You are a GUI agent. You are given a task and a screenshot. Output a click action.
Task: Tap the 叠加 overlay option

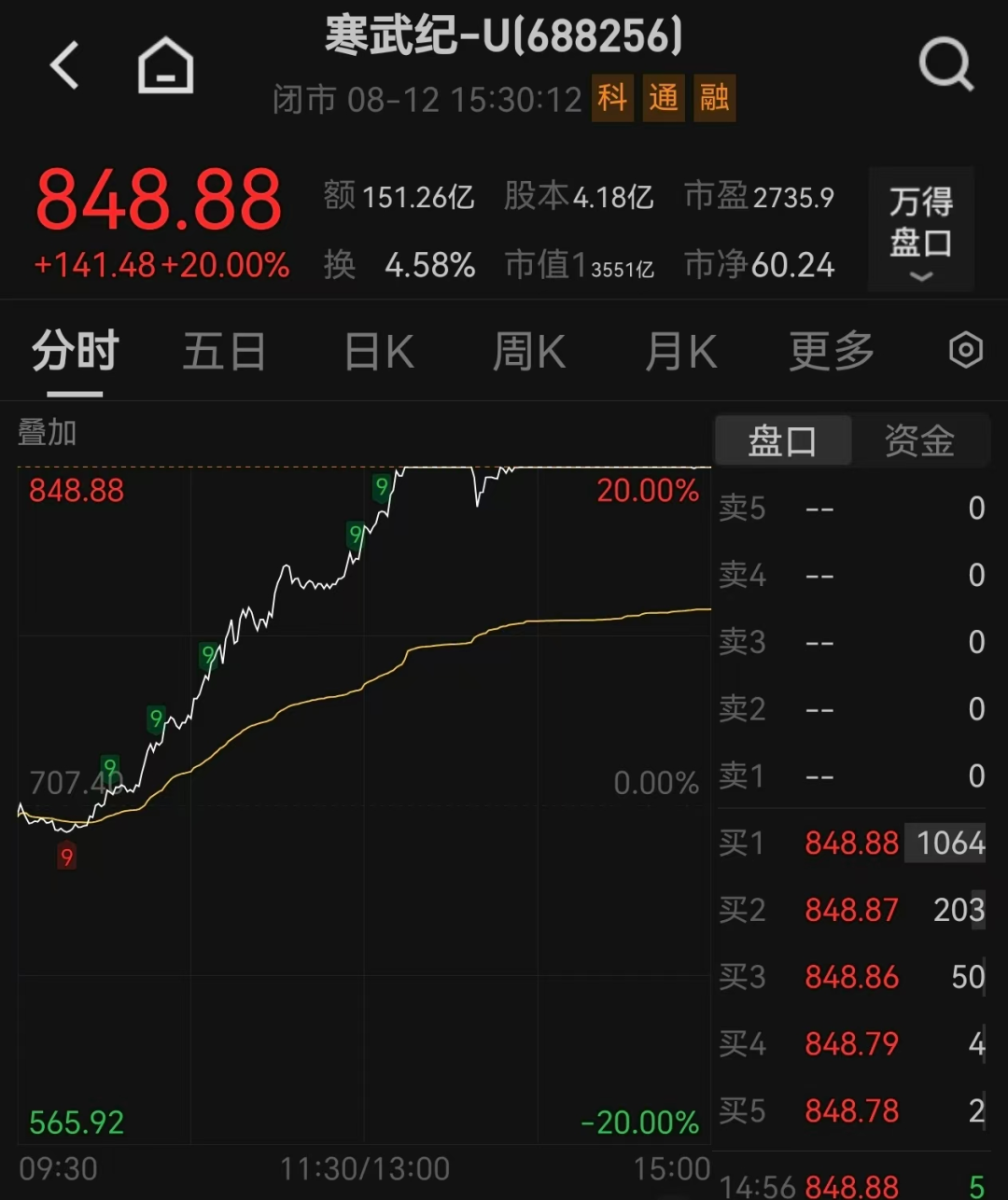click(48, 433)
